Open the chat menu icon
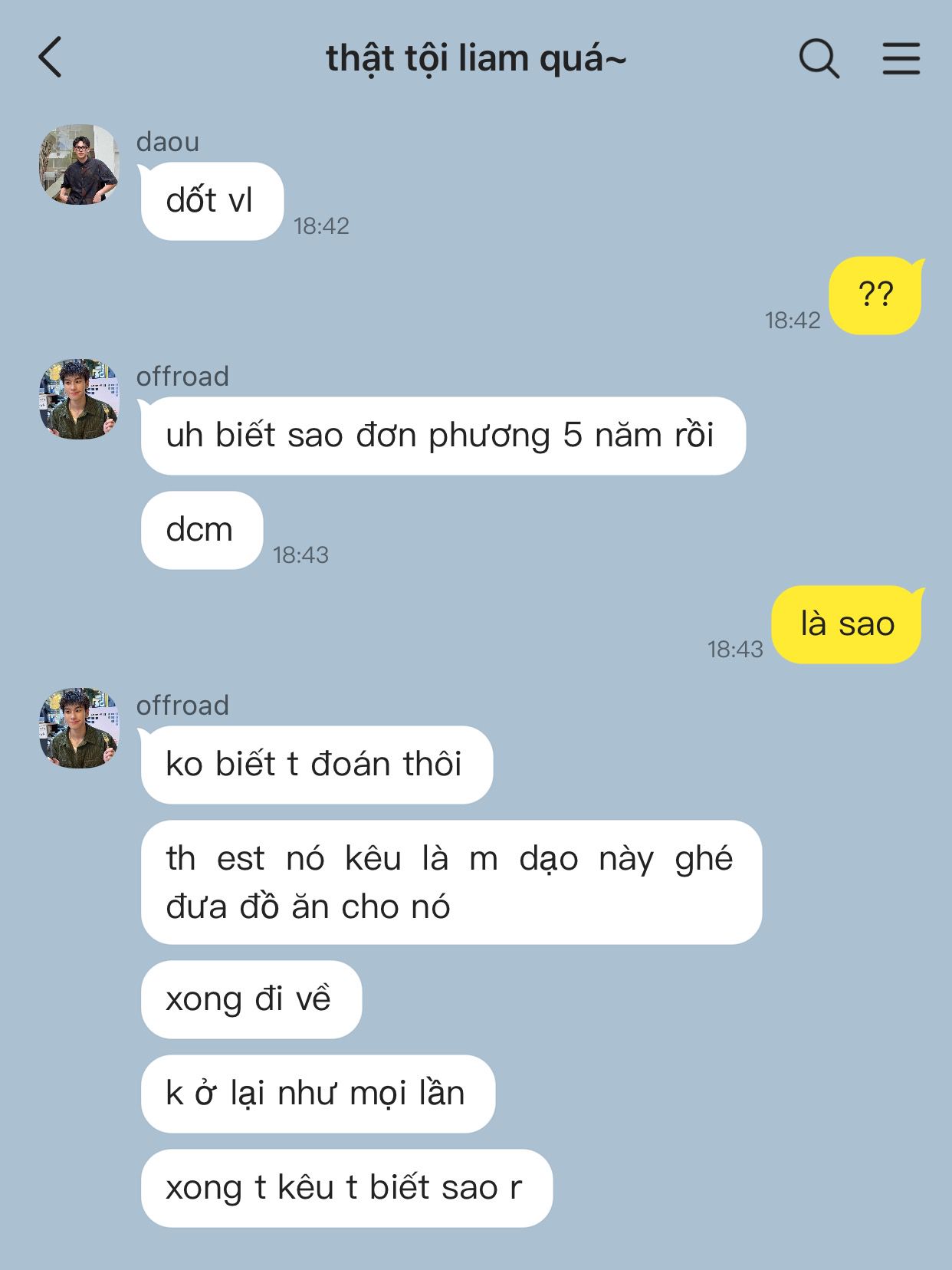 click(901, 58)
